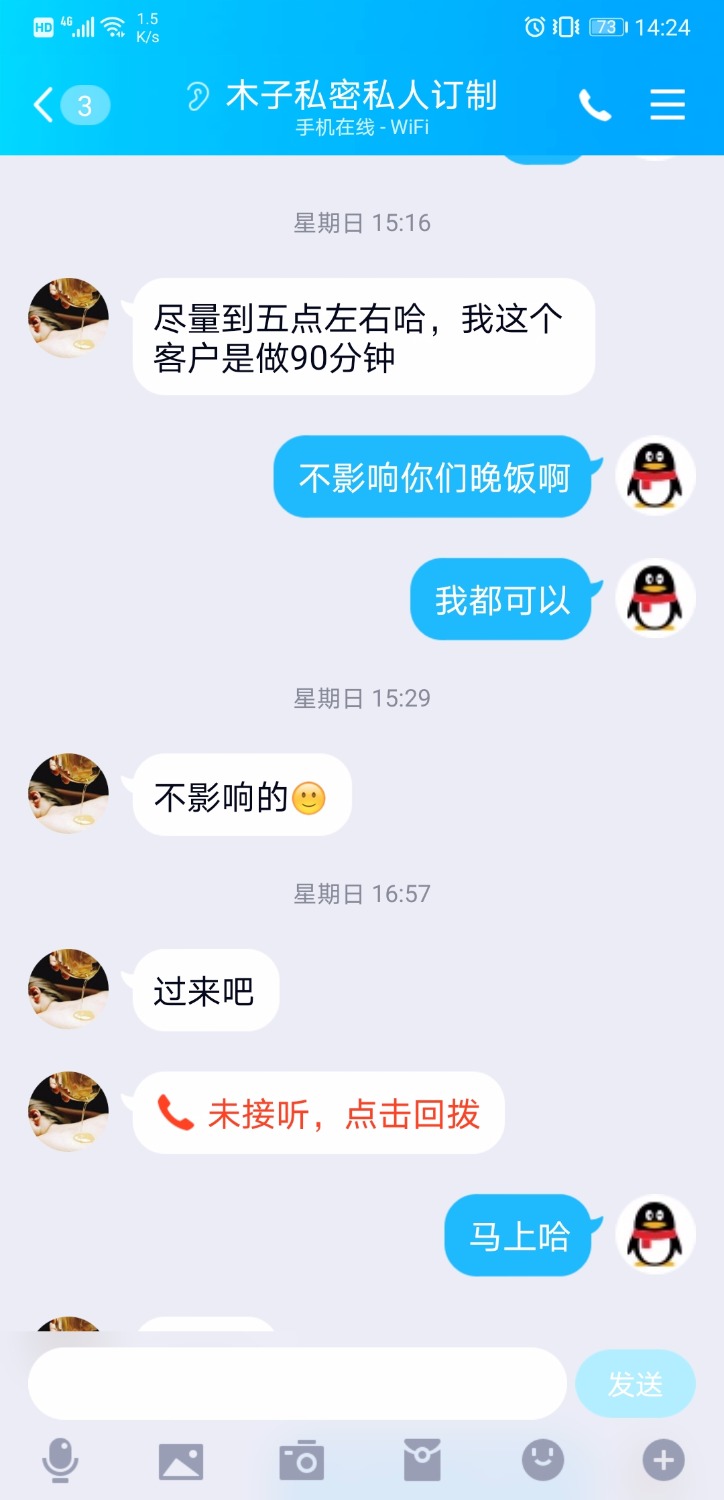
Task: Open the emoji smiley picker
Action: (x=542, y=1459)
